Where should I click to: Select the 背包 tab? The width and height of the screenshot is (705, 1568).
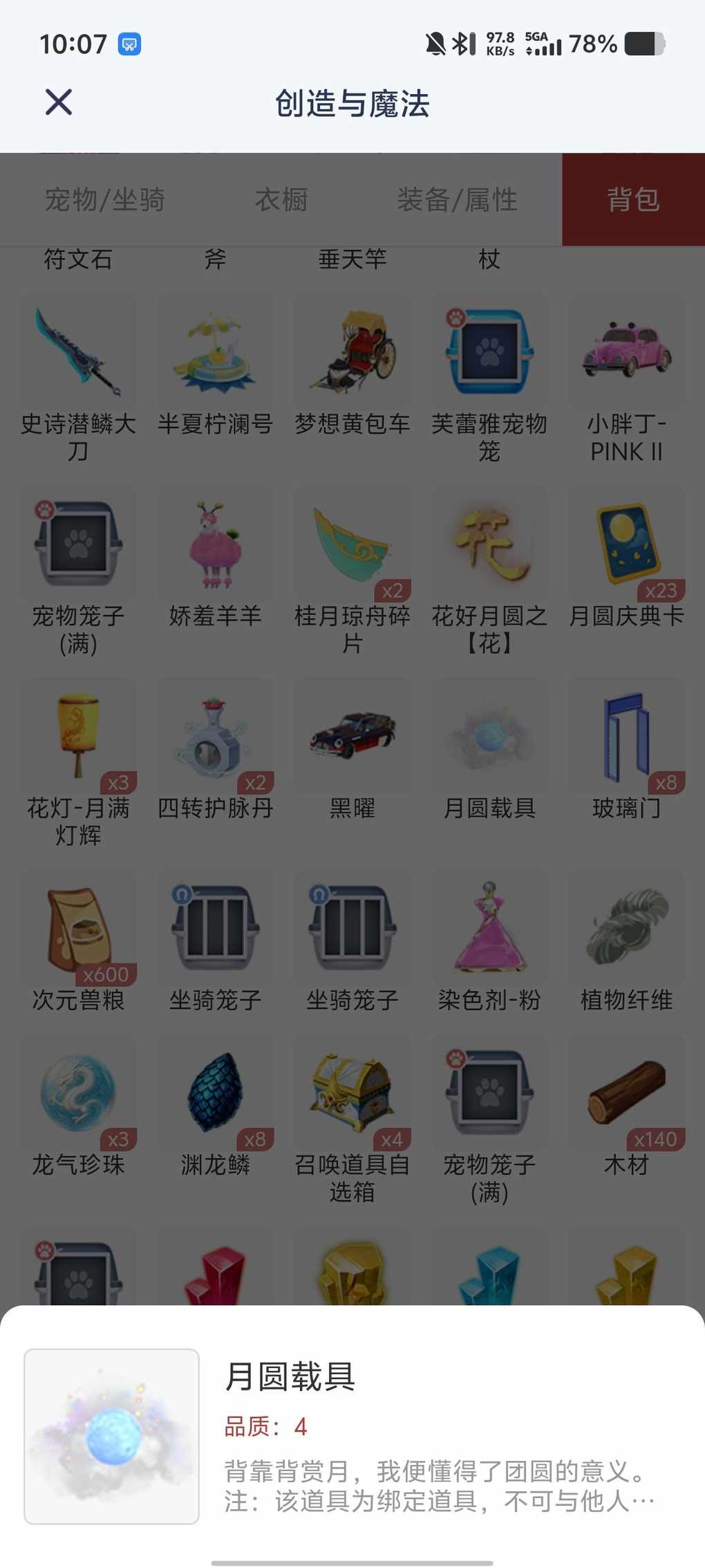[633, 200]
